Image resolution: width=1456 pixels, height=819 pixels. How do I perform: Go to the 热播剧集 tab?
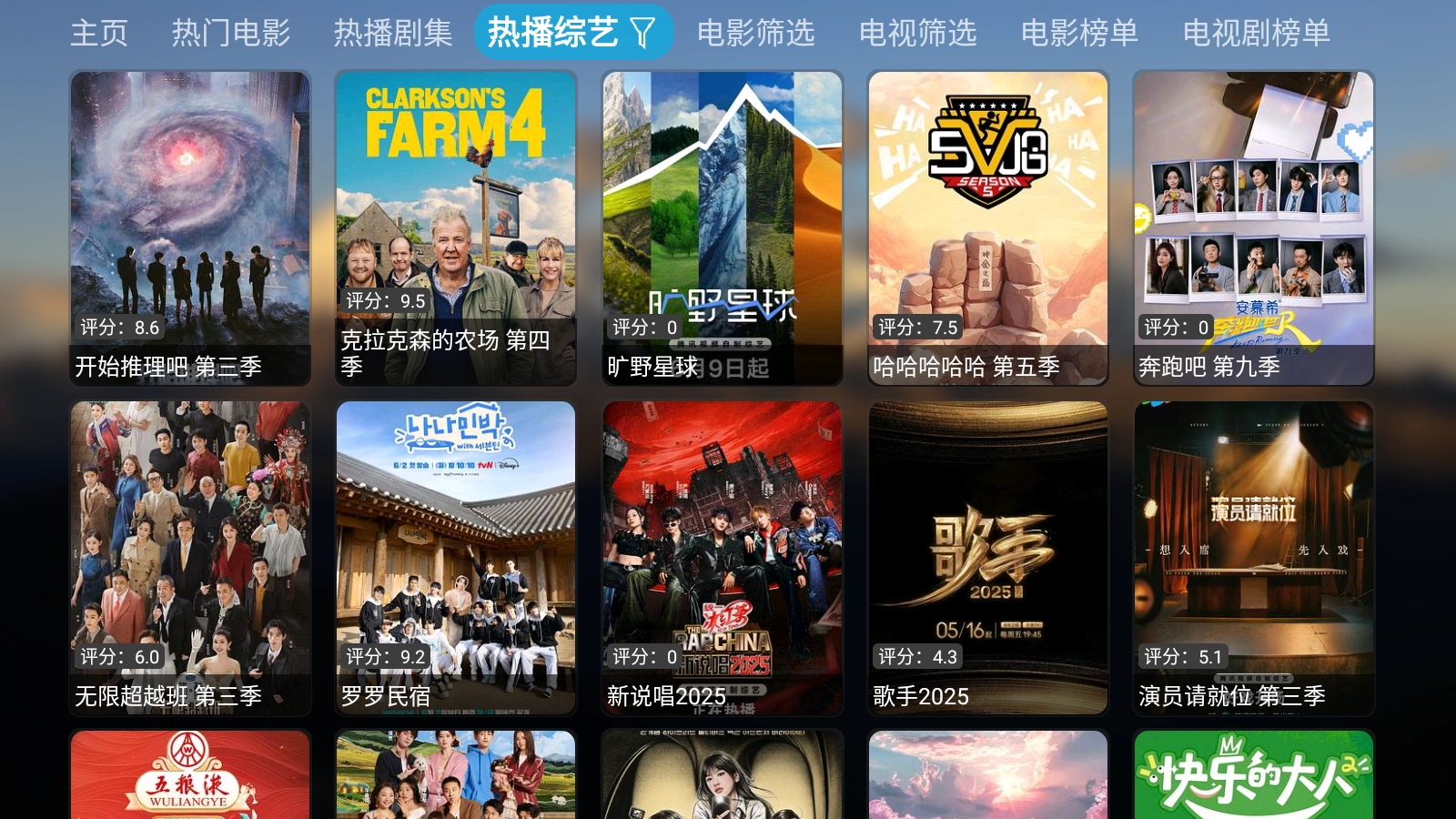coord(393,34)
